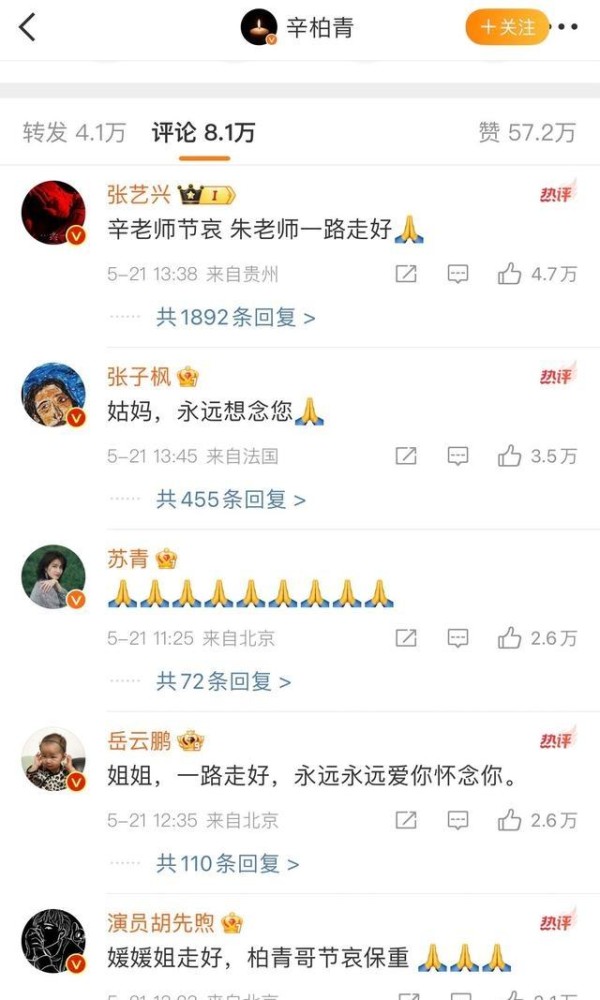Like 张子枫's comment

(x=537, y=455)
